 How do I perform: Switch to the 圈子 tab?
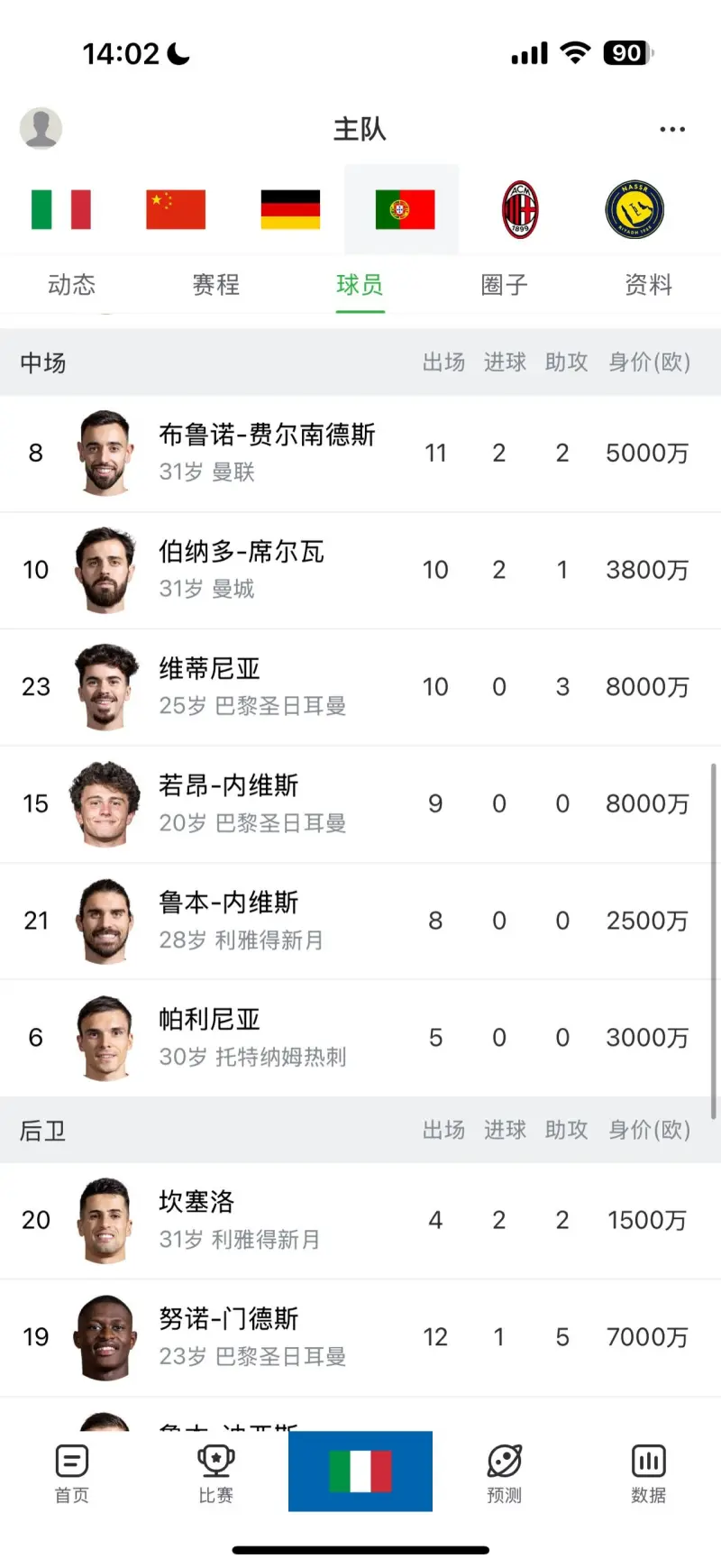click(505, 285)
